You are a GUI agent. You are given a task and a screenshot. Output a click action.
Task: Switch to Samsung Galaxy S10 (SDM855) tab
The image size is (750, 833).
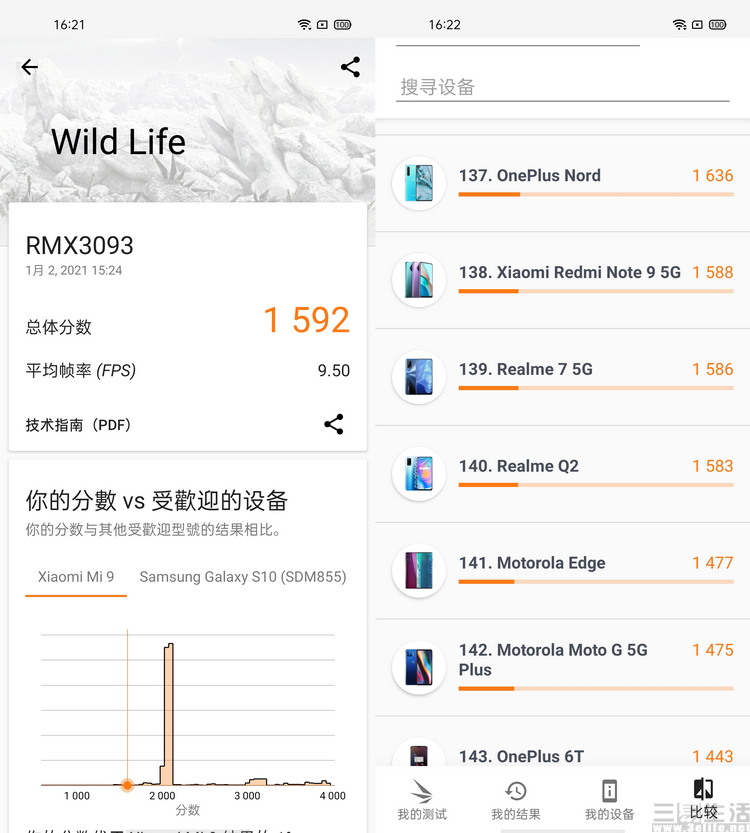pyautogui.click(x=243, y=577)
